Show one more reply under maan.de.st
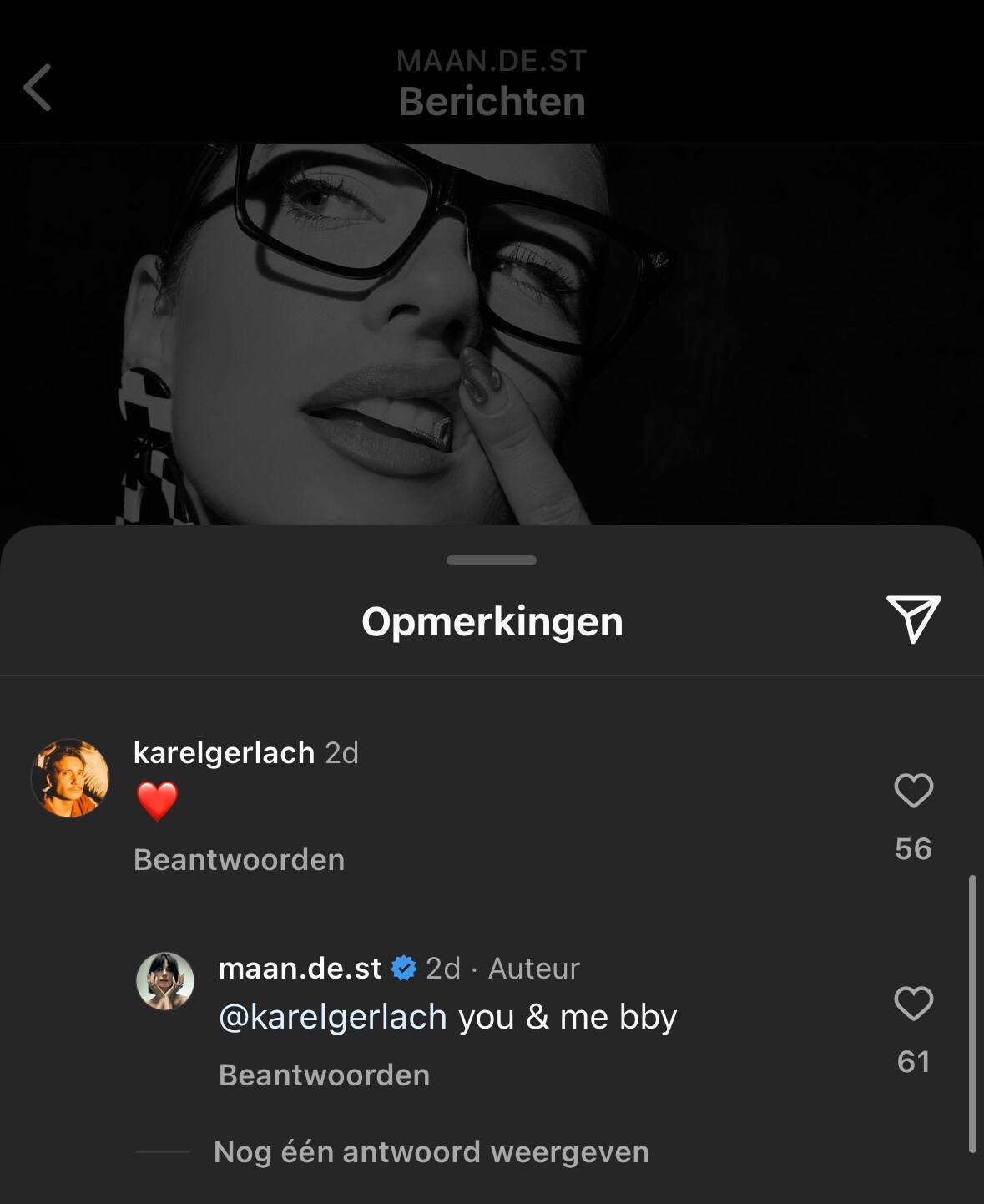The image size is (984, 1204). click(x=431, y=1151)
